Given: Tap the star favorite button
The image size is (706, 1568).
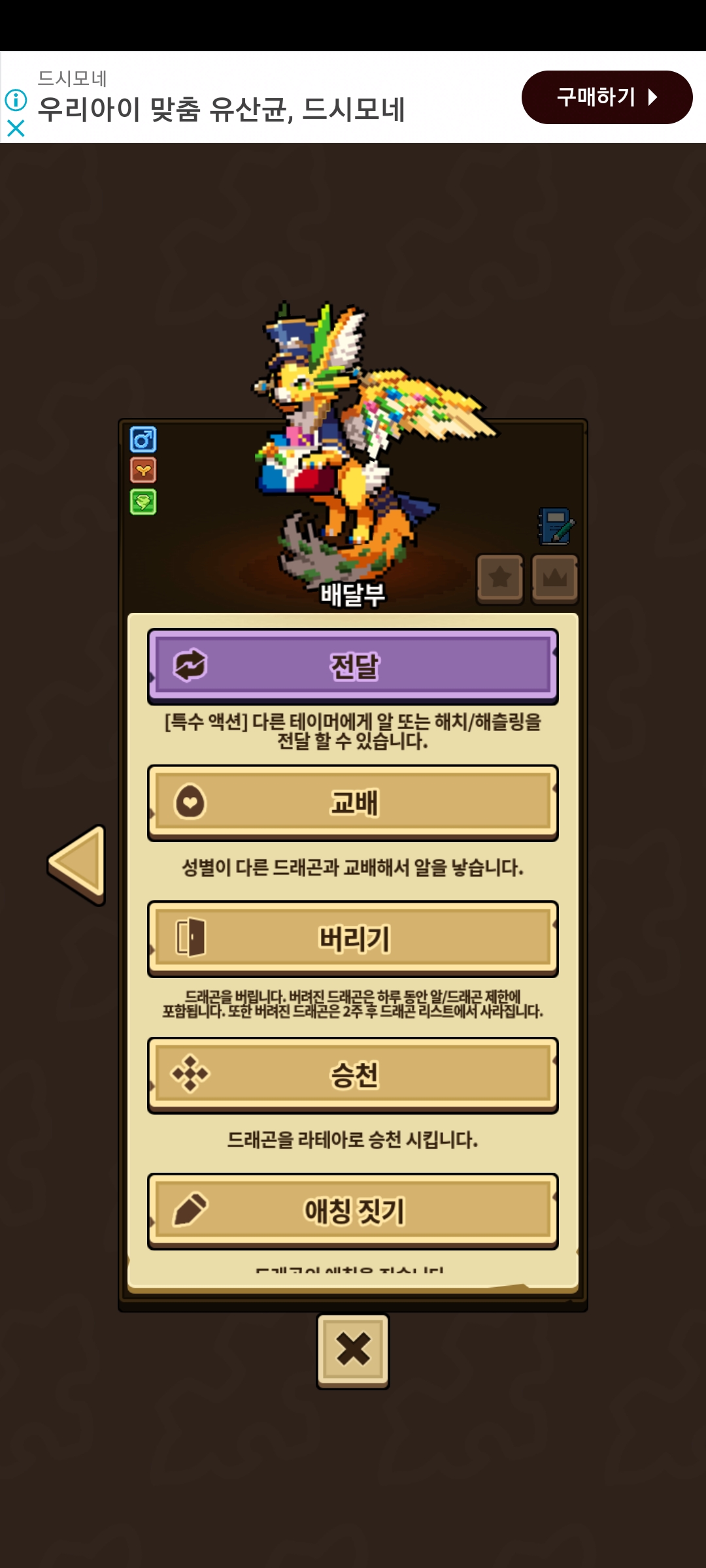Looking at the screenshot, I should (x=500, y=578).
